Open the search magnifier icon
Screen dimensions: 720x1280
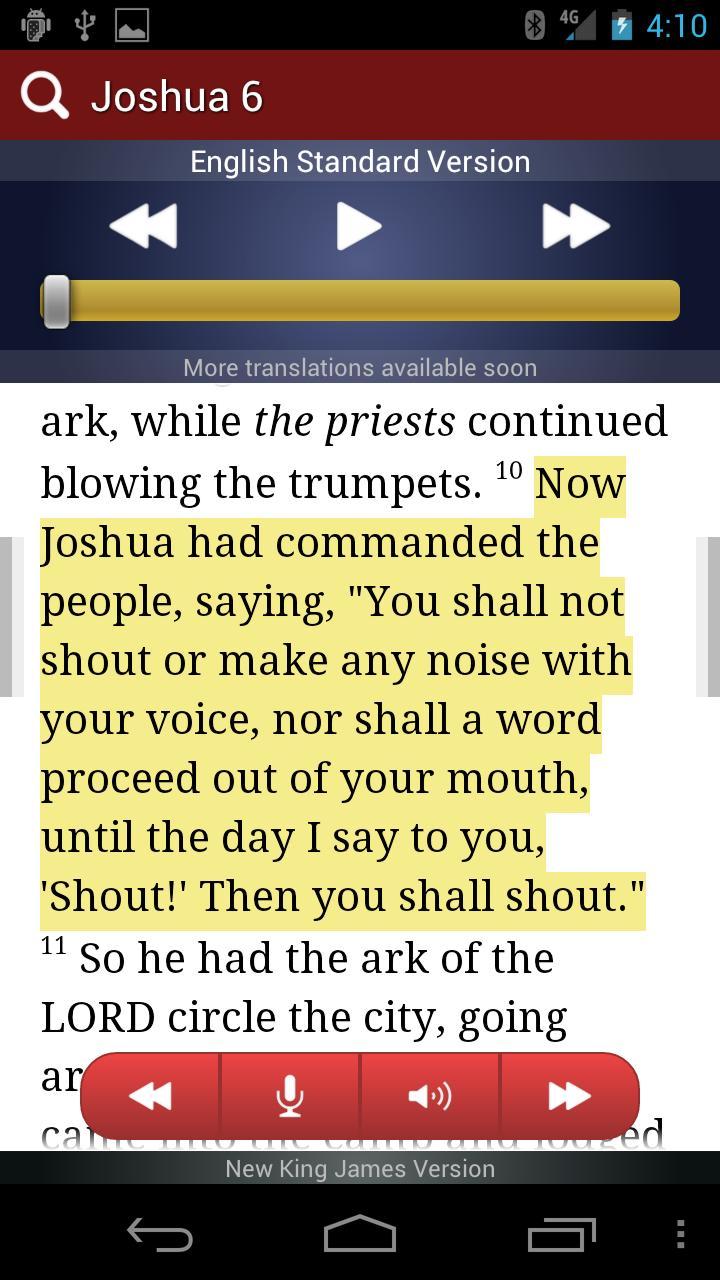[44, 96]
